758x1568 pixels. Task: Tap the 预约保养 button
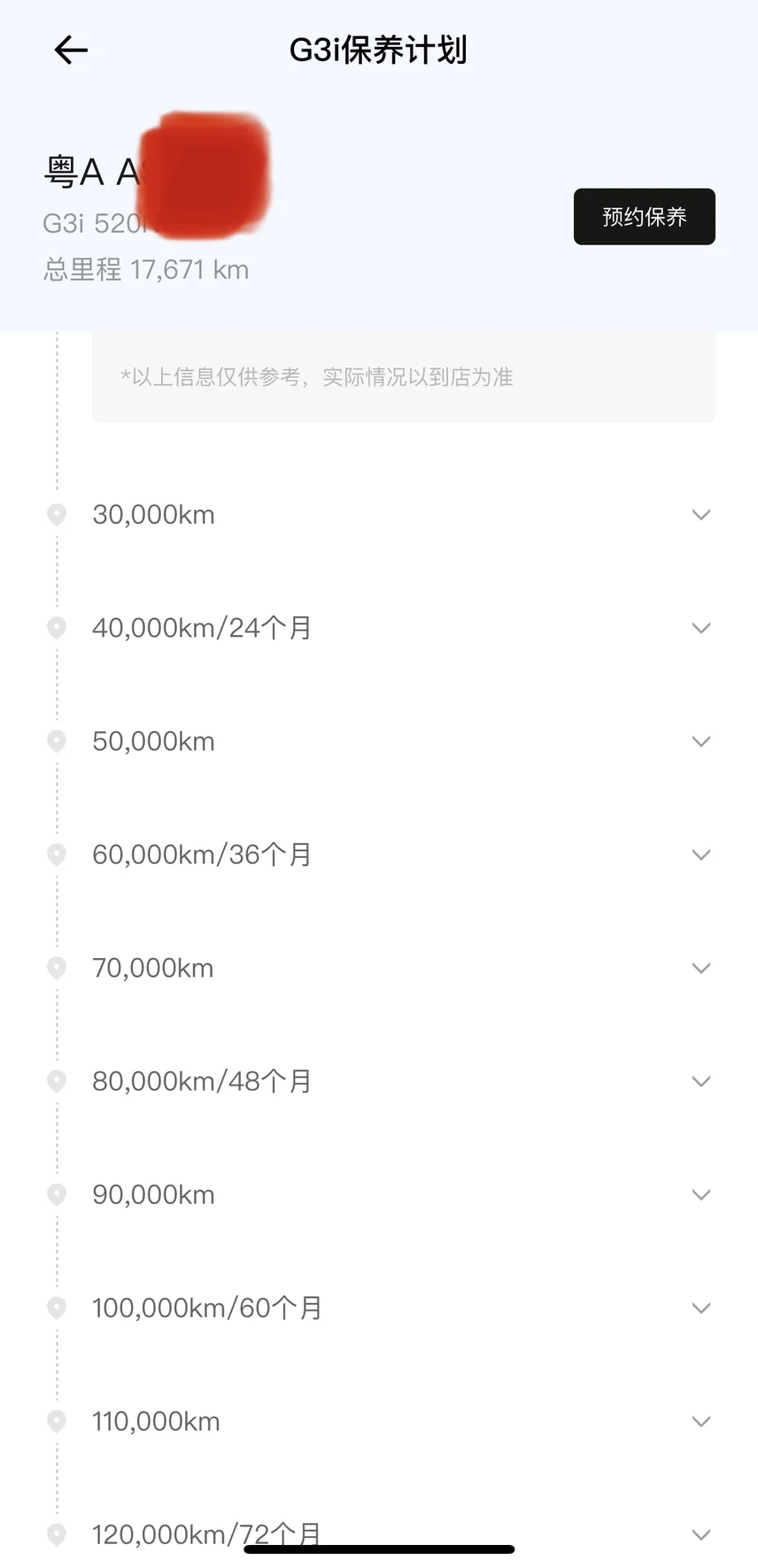tap(644, 217)
